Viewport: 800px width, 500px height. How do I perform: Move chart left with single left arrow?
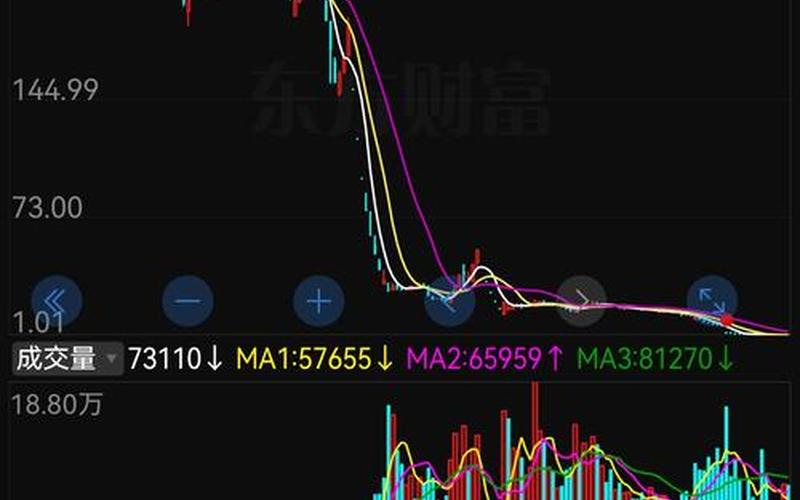click(x=450, y=300)
